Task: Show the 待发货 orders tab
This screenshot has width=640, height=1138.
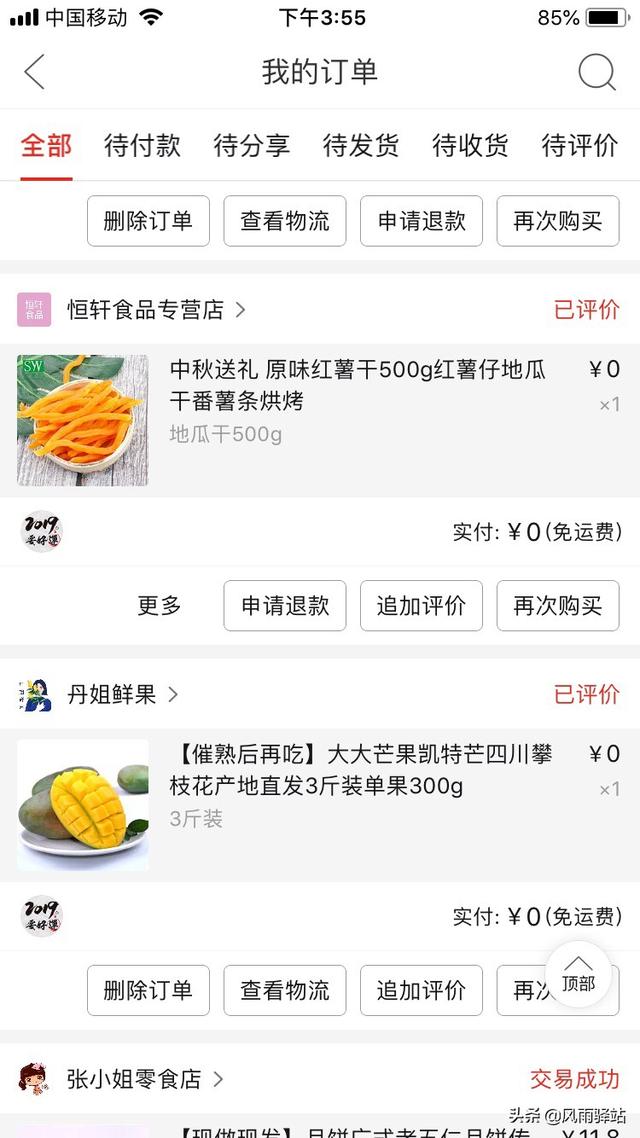Action: coord(360,146)
